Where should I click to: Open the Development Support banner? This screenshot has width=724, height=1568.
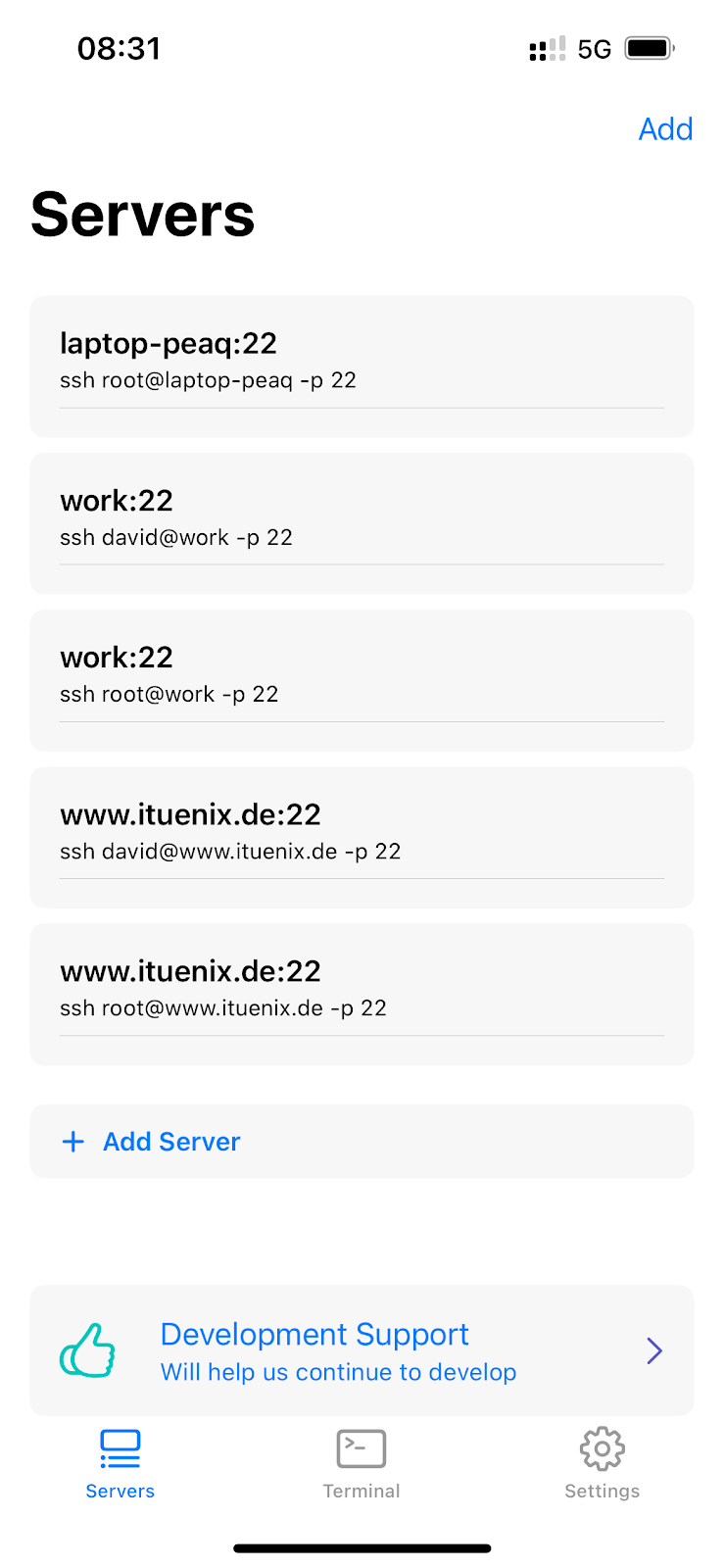(362, 1350)
